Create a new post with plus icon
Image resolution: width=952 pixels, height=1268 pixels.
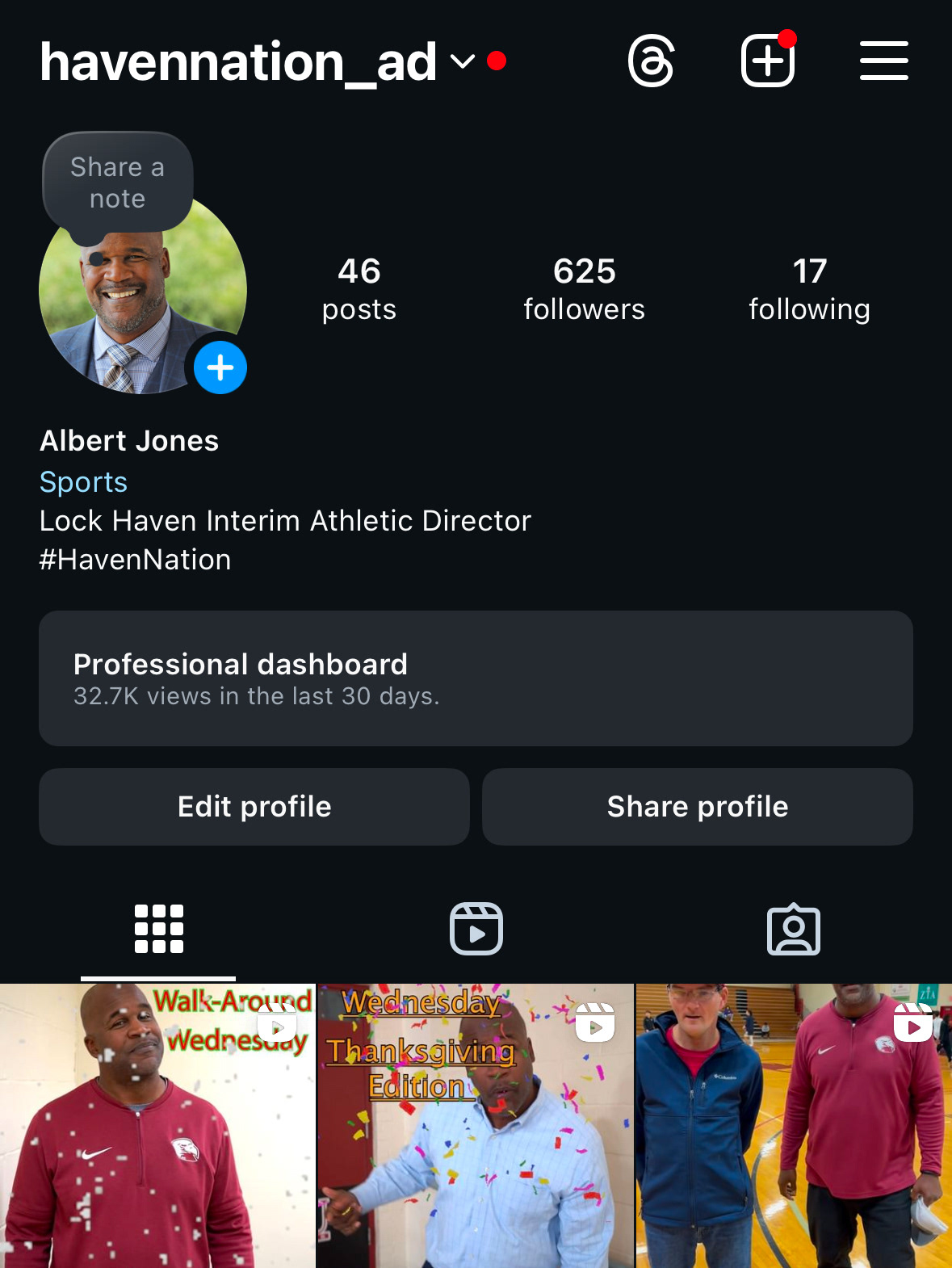(768, 61)
